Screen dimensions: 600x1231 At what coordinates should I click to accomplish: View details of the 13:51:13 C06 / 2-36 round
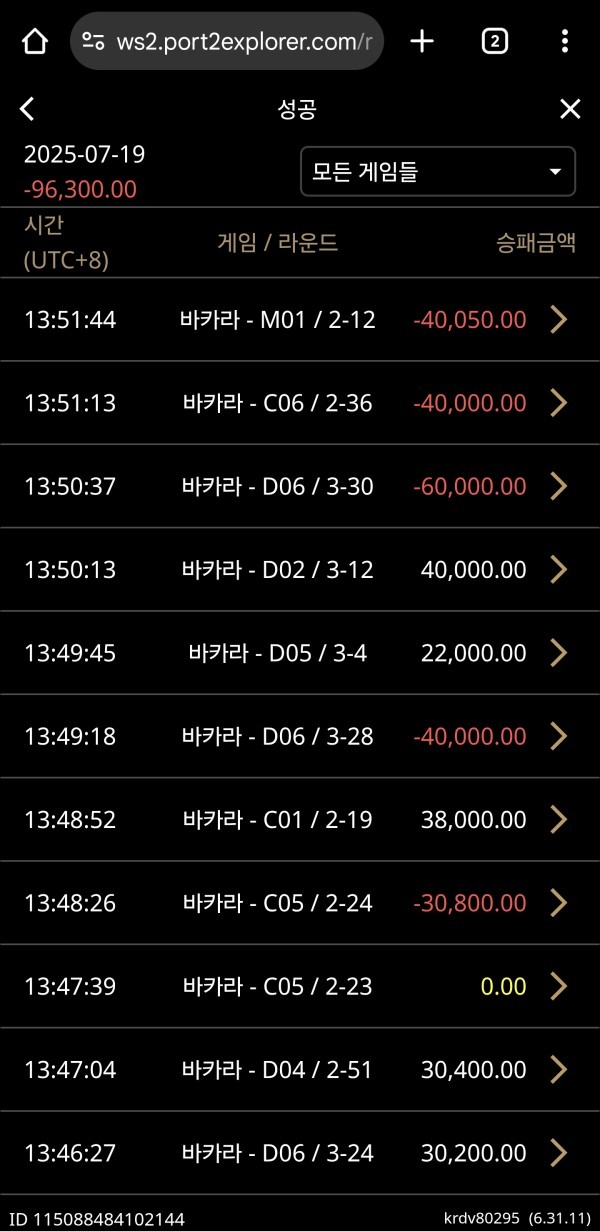[x=559, y=403]
